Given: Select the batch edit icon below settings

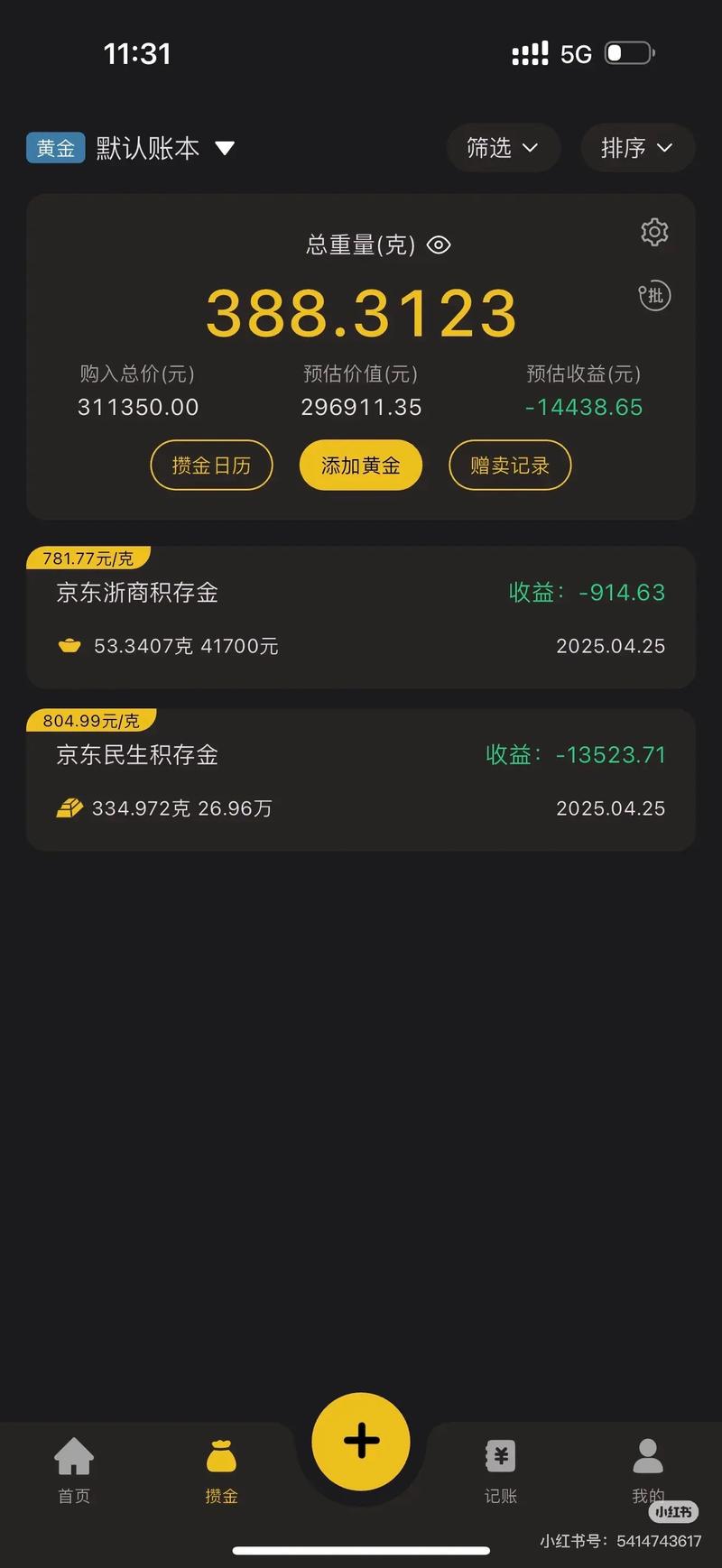Looking at the screenshot, I should [x=653, y=296].
